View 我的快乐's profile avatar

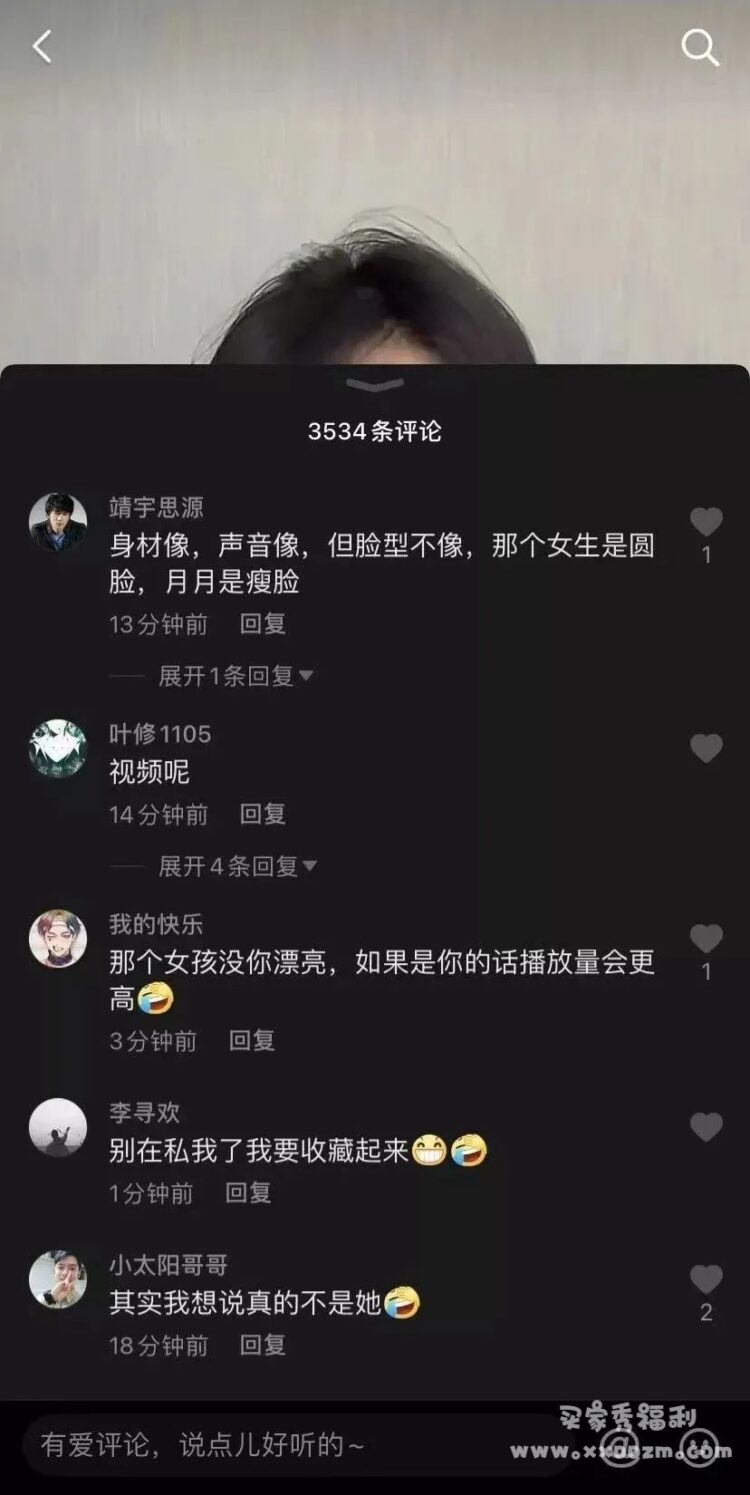point(58,938)
